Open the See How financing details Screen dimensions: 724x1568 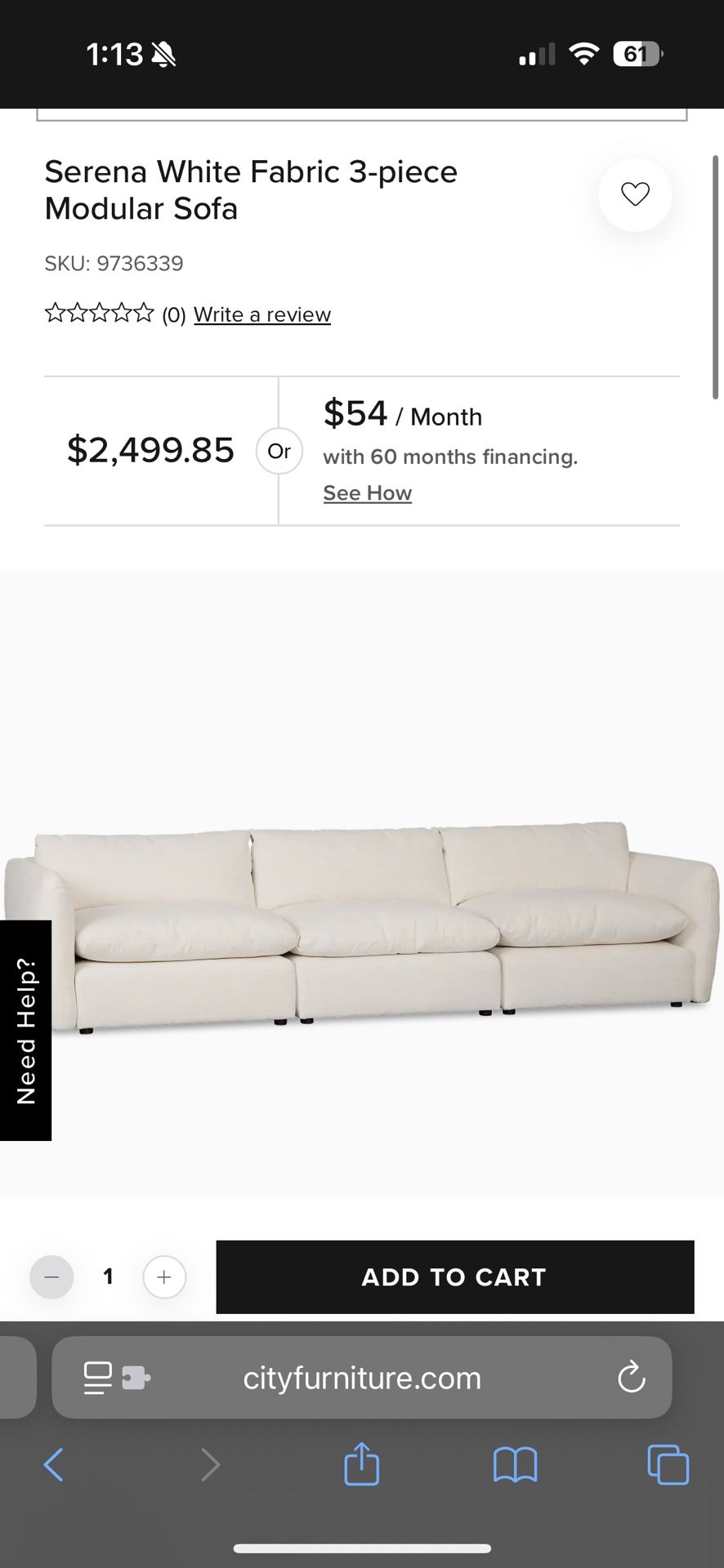coord(367,492)
